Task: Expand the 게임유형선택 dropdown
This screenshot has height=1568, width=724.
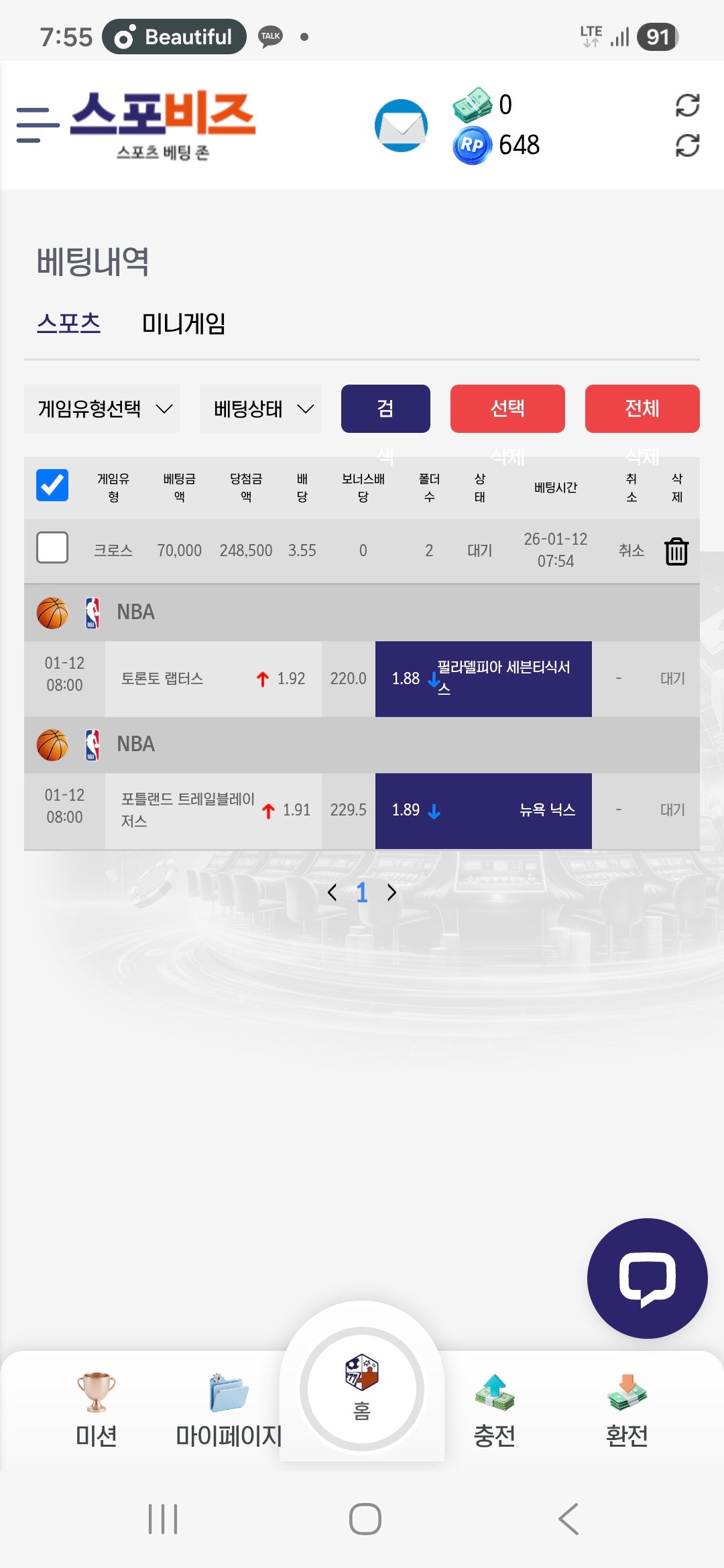Action: coord(102,409)
